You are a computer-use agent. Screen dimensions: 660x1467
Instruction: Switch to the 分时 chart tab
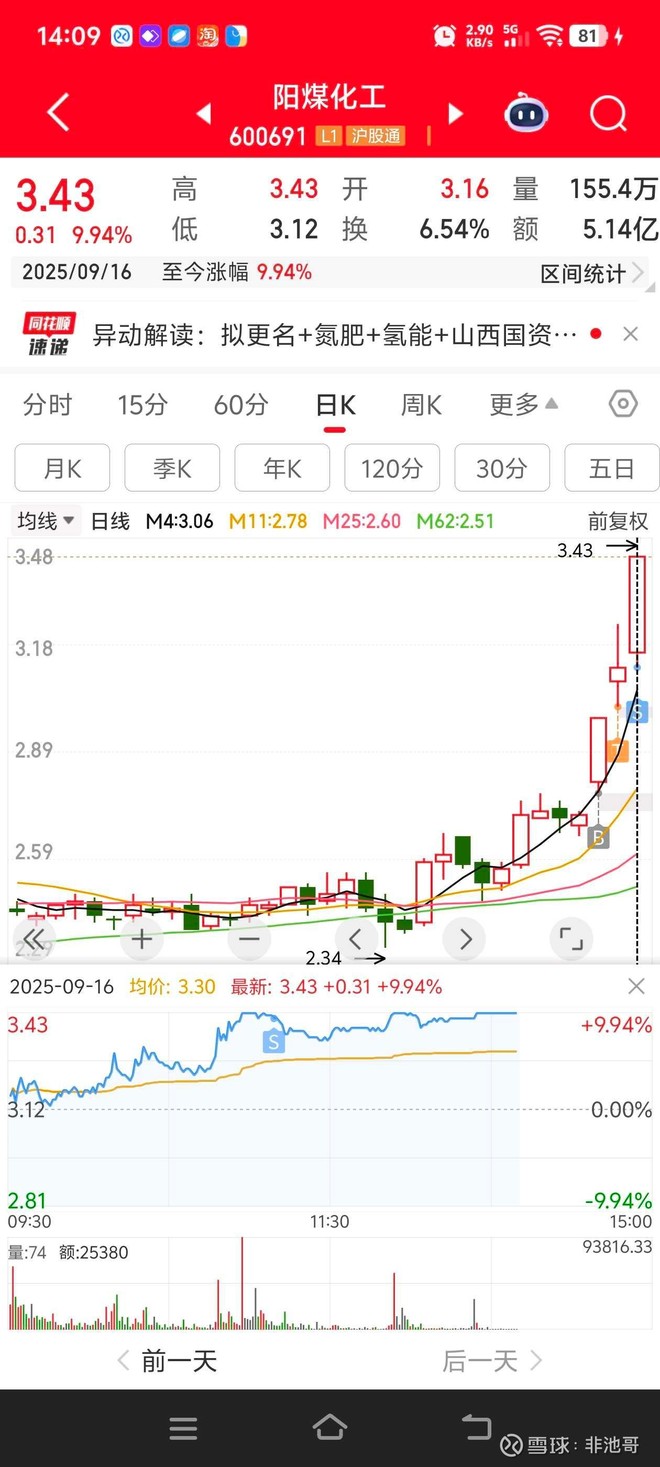pos(48,405)
